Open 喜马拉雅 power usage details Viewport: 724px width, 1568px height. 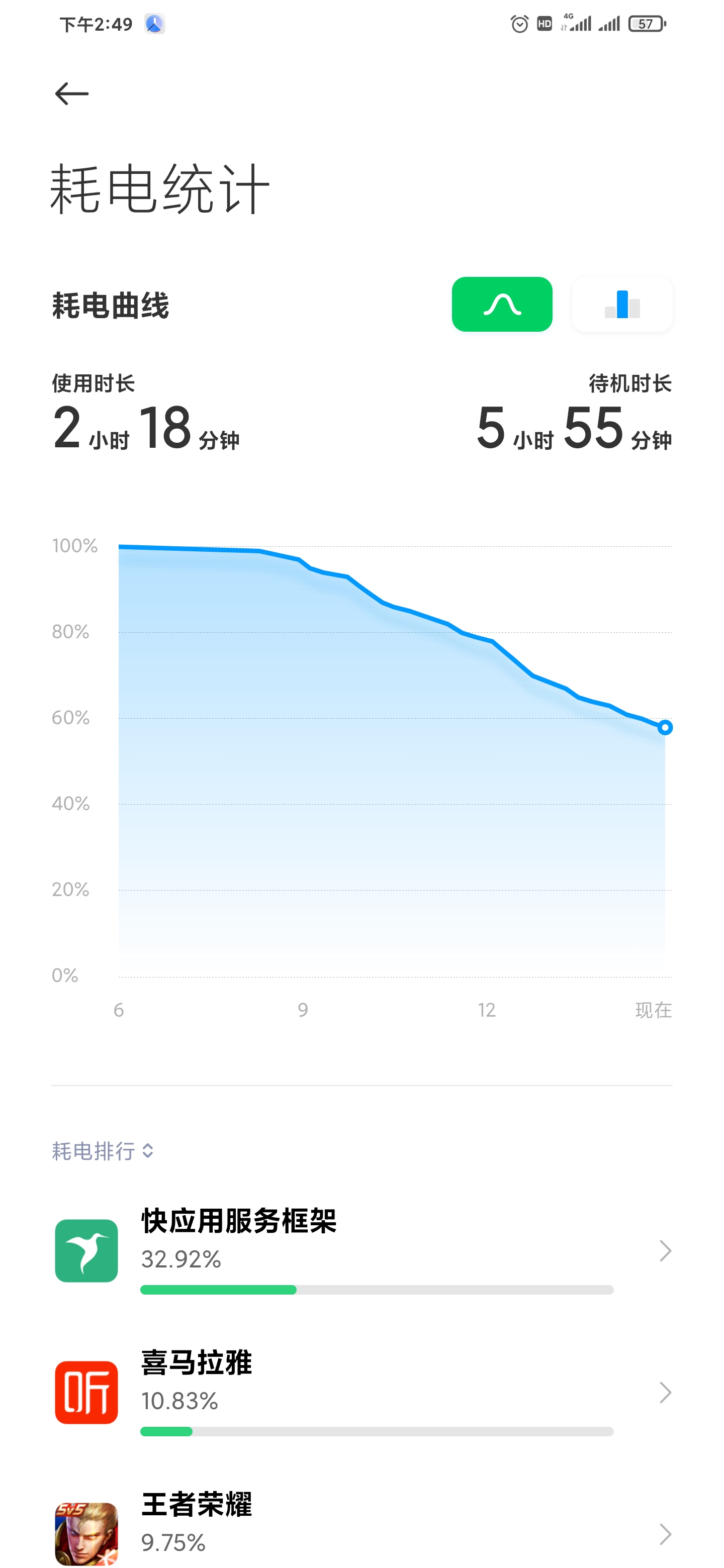coord(361,1392)
